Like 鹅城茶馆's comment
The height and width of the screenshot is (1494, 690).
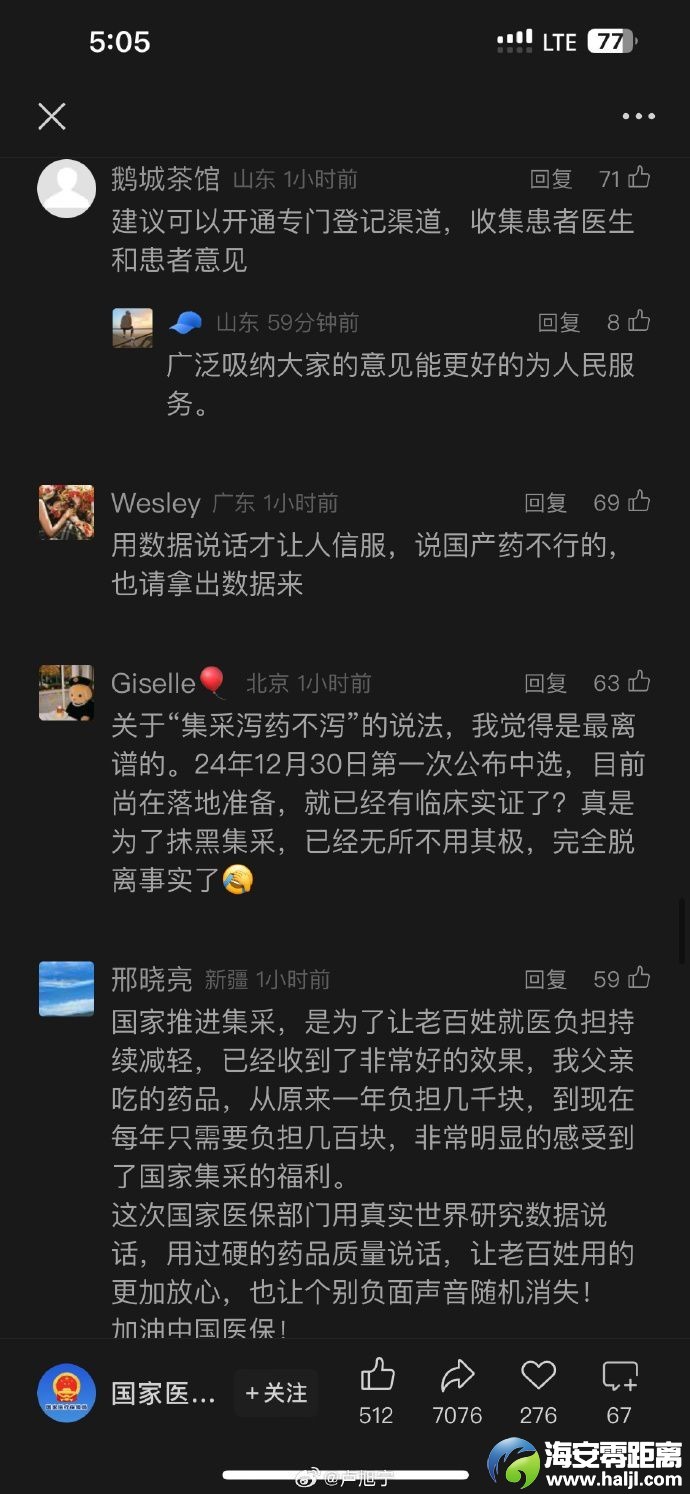click(x=639, y=179)
